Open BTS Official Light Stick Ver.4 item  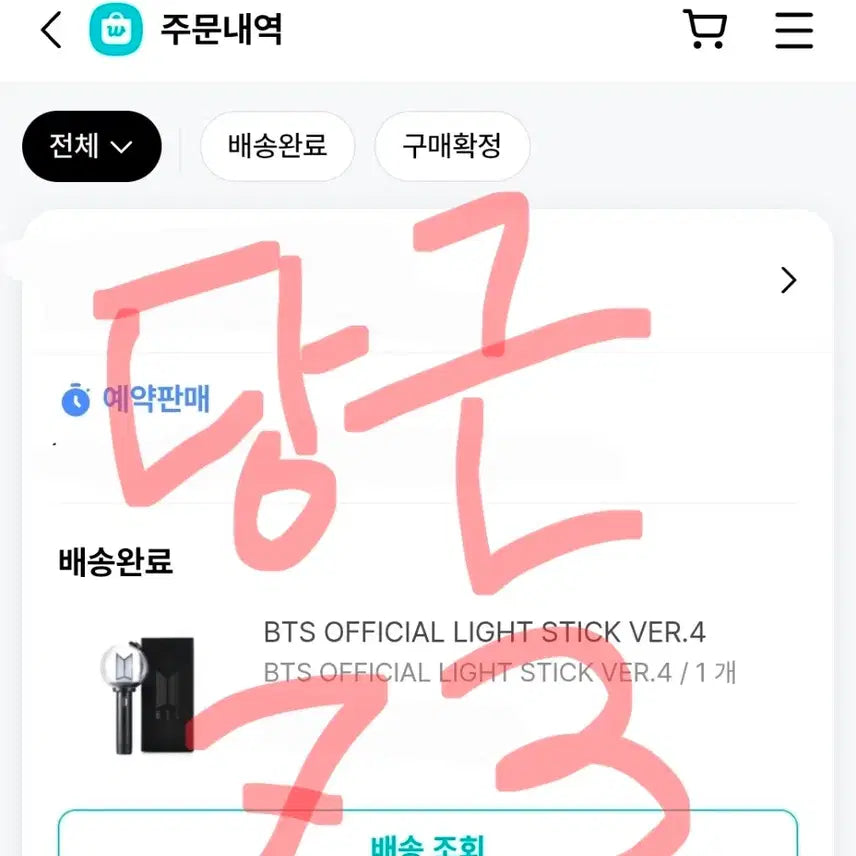(484, 632)
